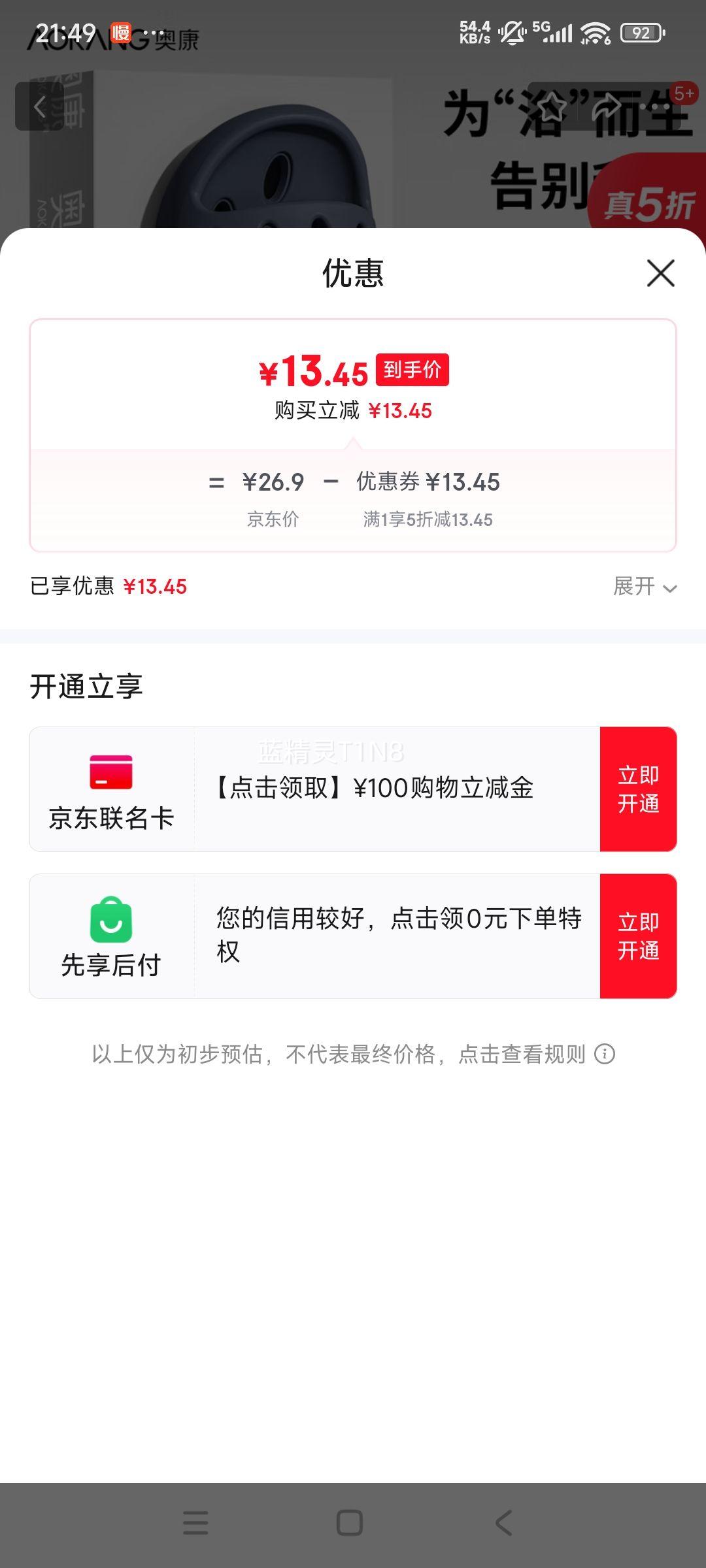The image size is (706, 1568).
Task: View the price estimate rules info icon
Action: pyautogui.click(x=605, y=1054)
